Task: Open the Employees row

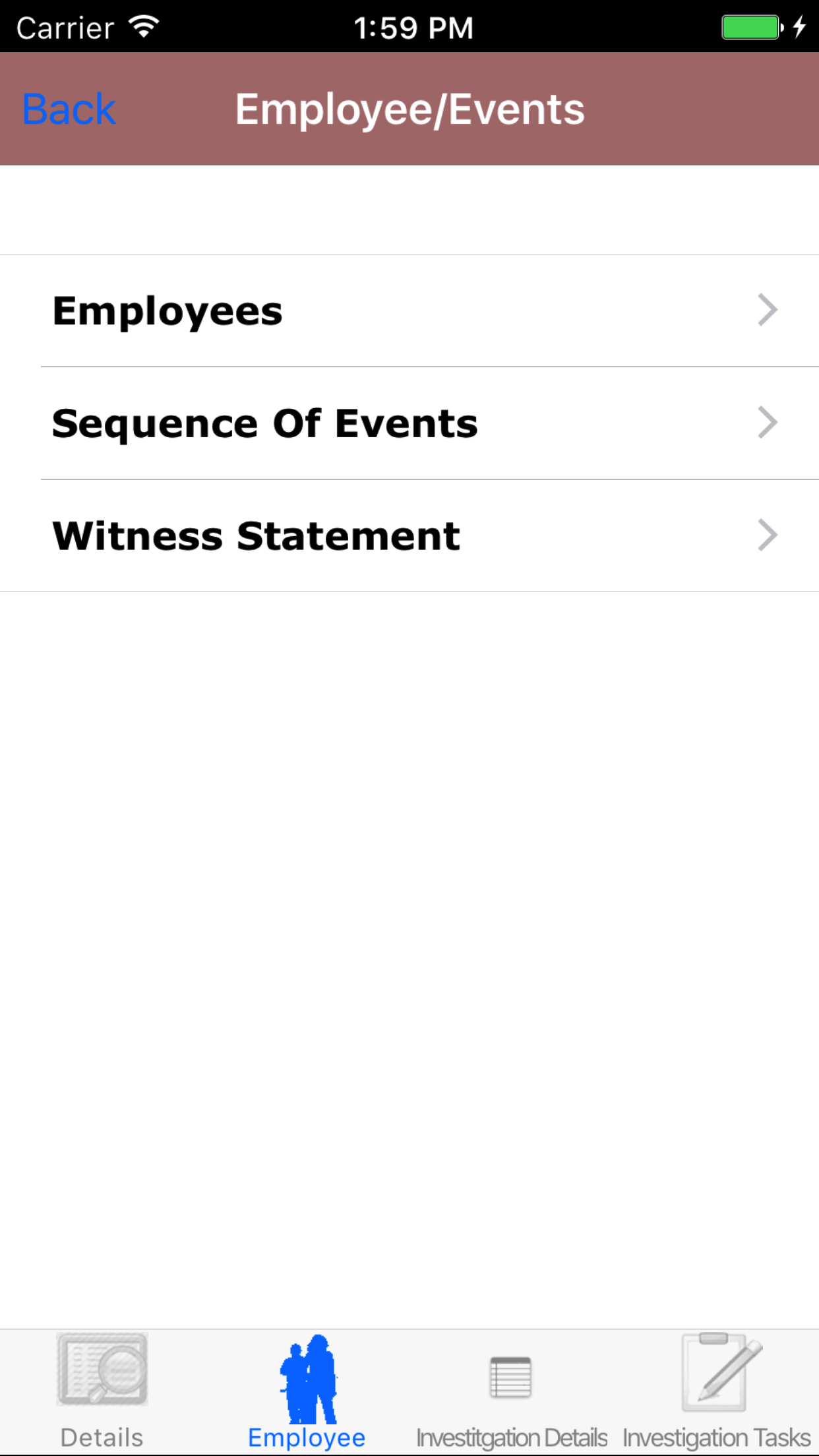Action: [x=409, y=311]
